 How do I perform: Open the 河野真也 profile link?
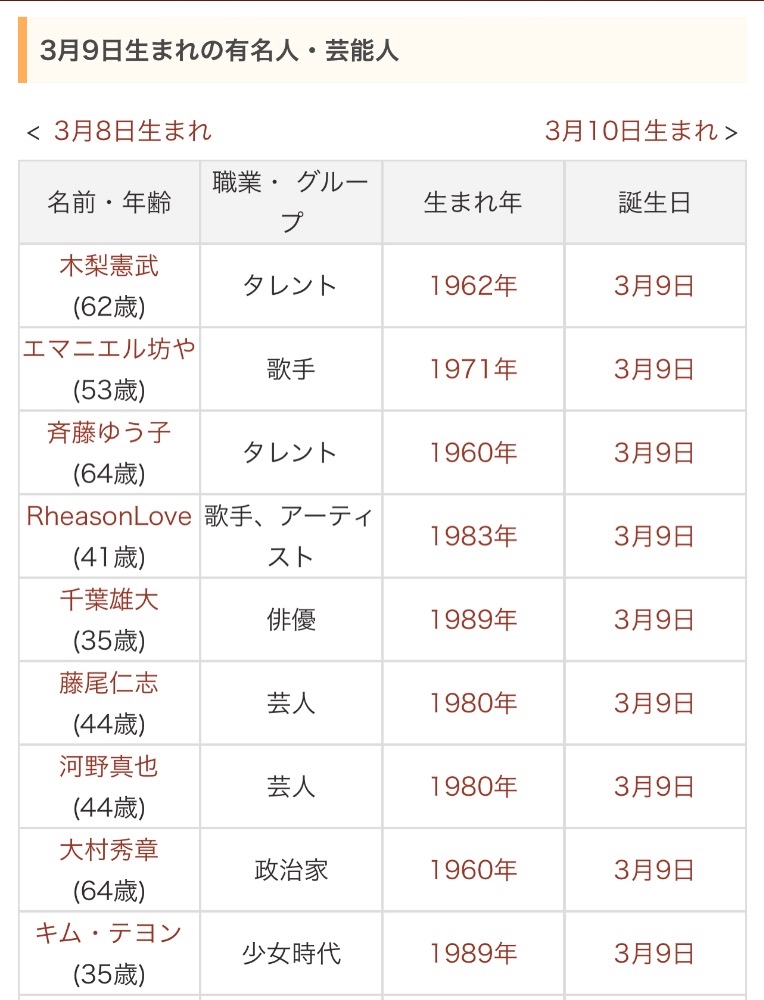[x=109, y=767]
